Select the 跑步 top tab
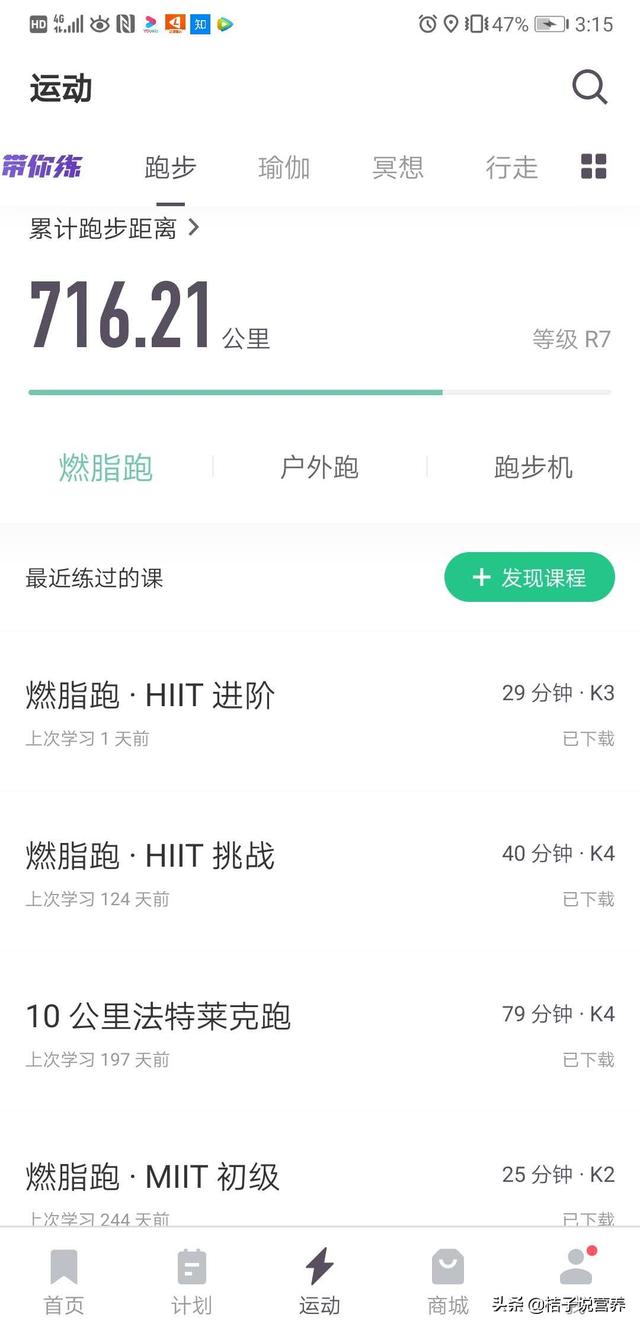Image resolution: width=640 pixels, height=1327 pixels. [170, 167]
